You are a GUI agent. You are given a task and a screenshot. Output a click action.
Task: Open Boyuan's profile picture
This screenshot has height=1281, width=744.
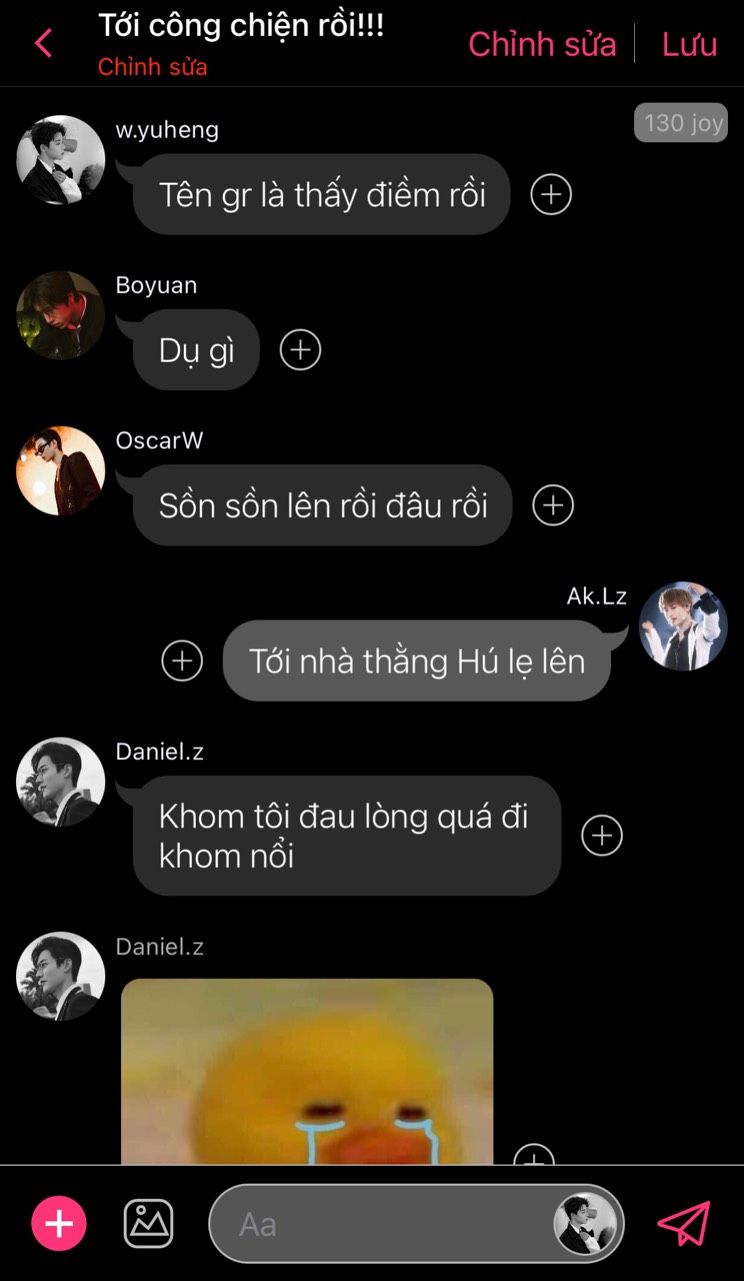(61, 315)
